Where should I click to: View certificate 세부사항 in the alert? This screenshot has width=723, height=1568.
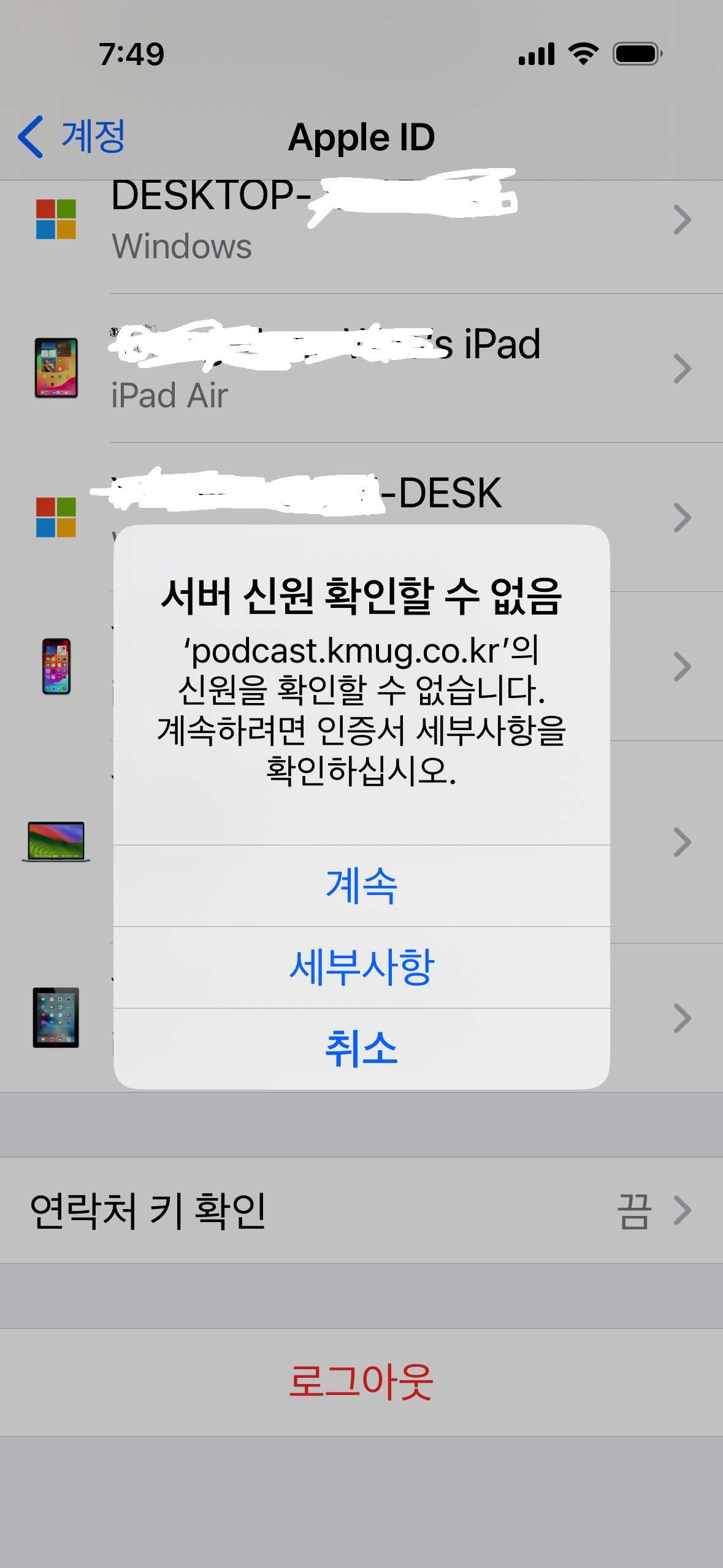click(361, 967)
